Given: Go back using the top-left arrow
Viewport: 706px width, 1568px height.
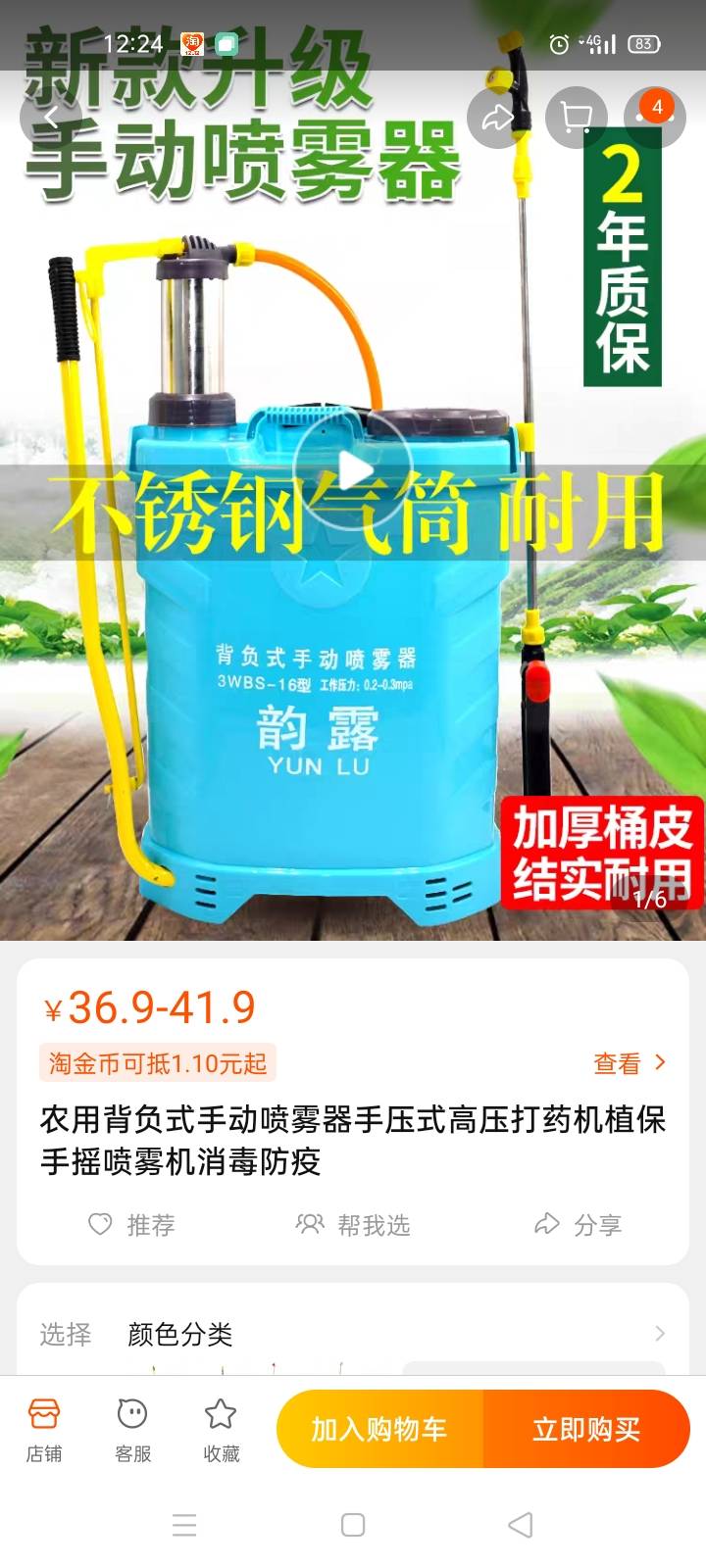Looking at the screenshot, I should (x=51, y=118).
